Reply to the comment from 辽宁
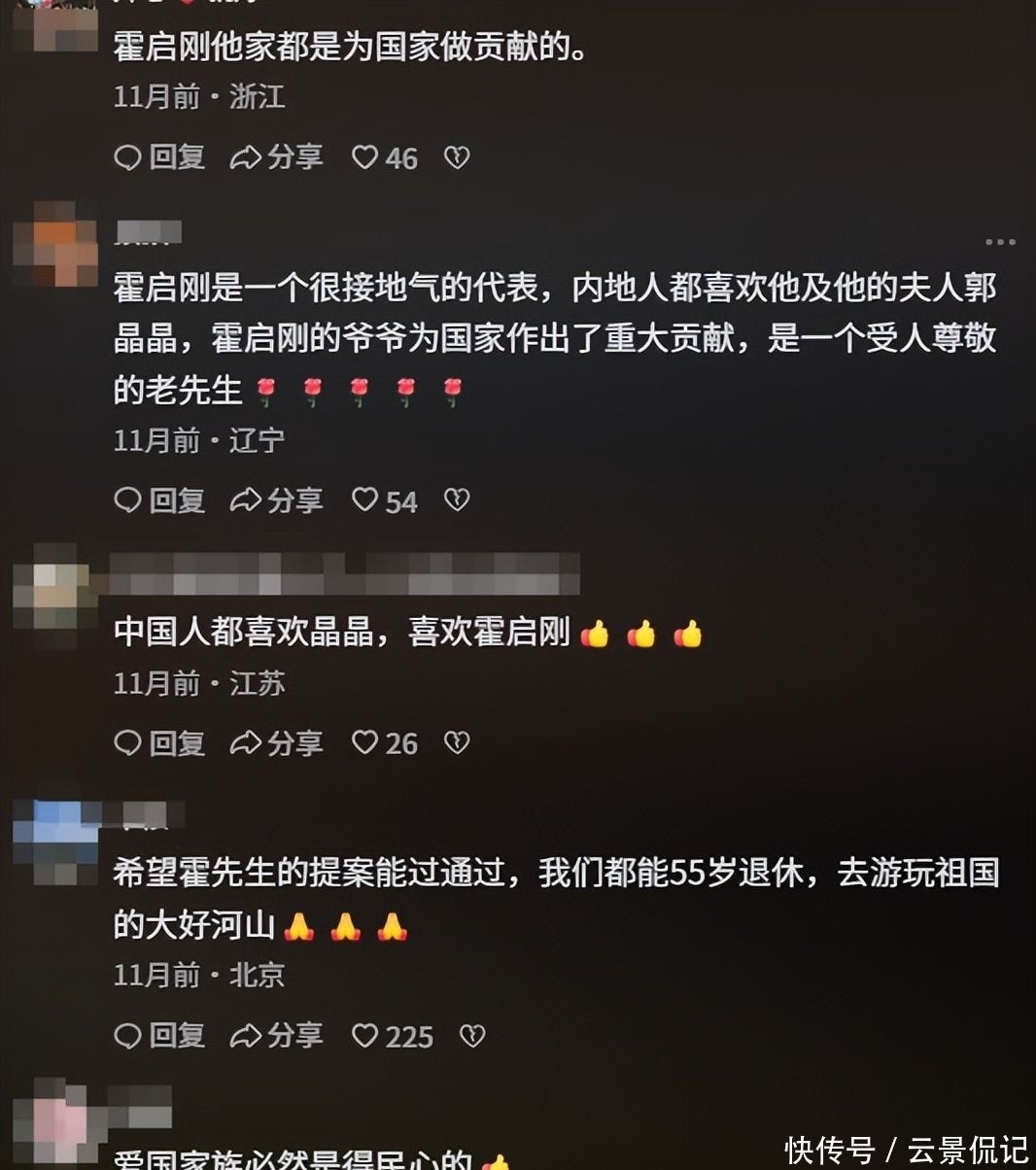Screen dimensions: 1036x1170 point(159,500)
